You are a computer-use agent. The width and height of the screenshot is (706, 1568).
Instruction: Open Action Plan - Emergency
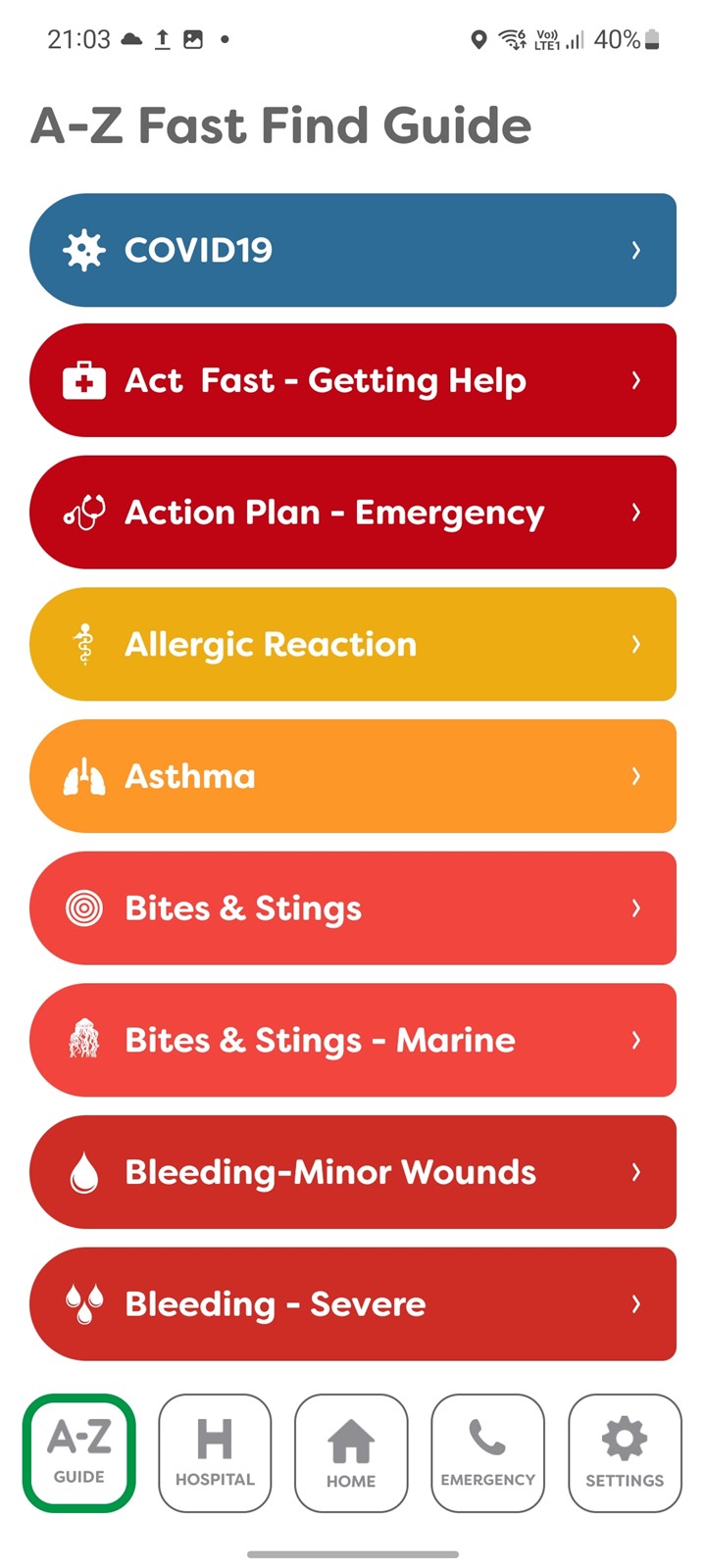point(353,513)
